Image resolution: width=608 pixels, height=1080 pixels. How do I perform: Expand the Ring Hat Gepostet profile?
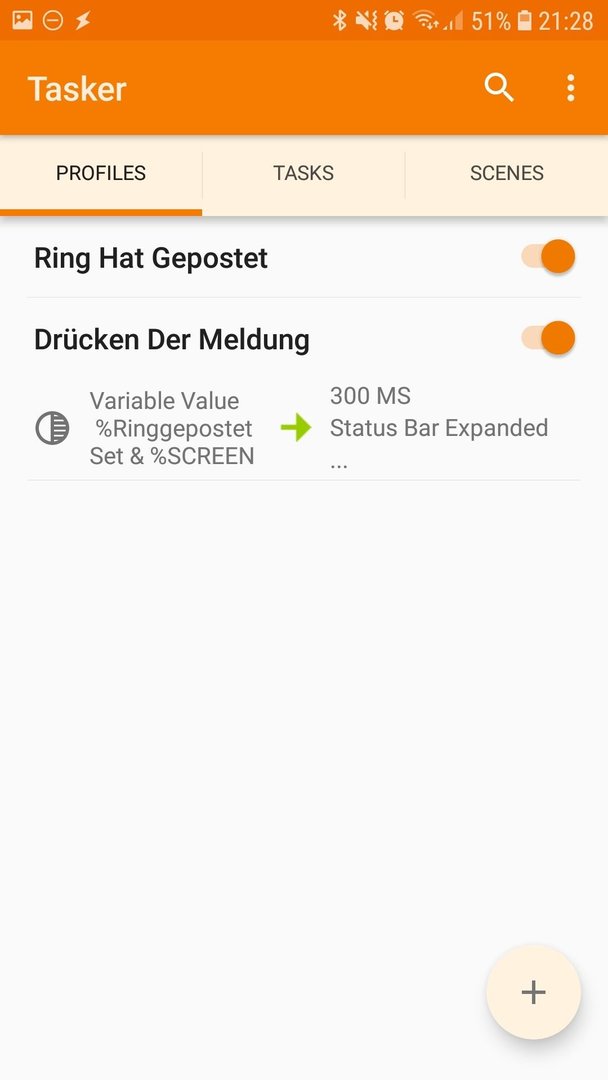[151, 258]
